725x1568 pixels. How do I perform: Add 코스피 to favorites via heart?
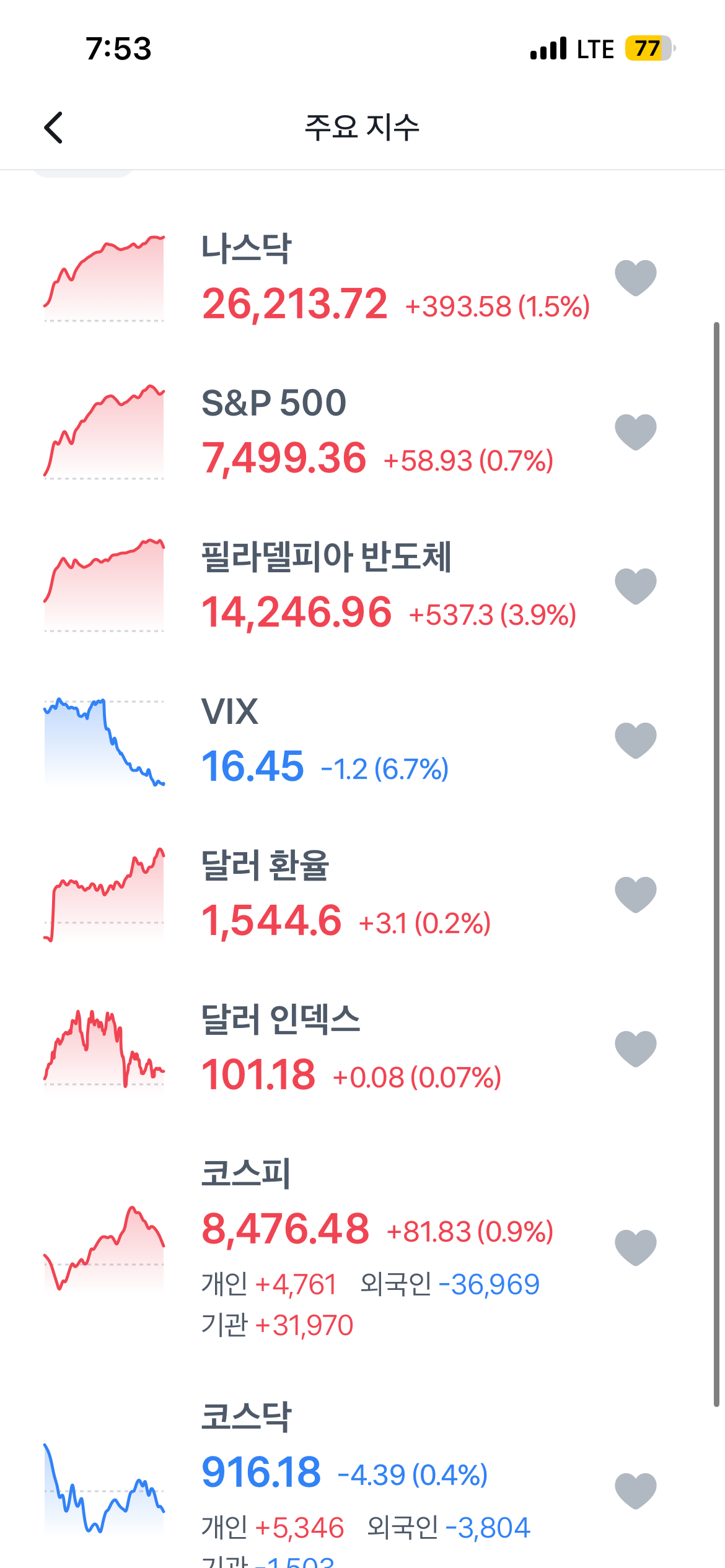click(x=636, y=1247)
